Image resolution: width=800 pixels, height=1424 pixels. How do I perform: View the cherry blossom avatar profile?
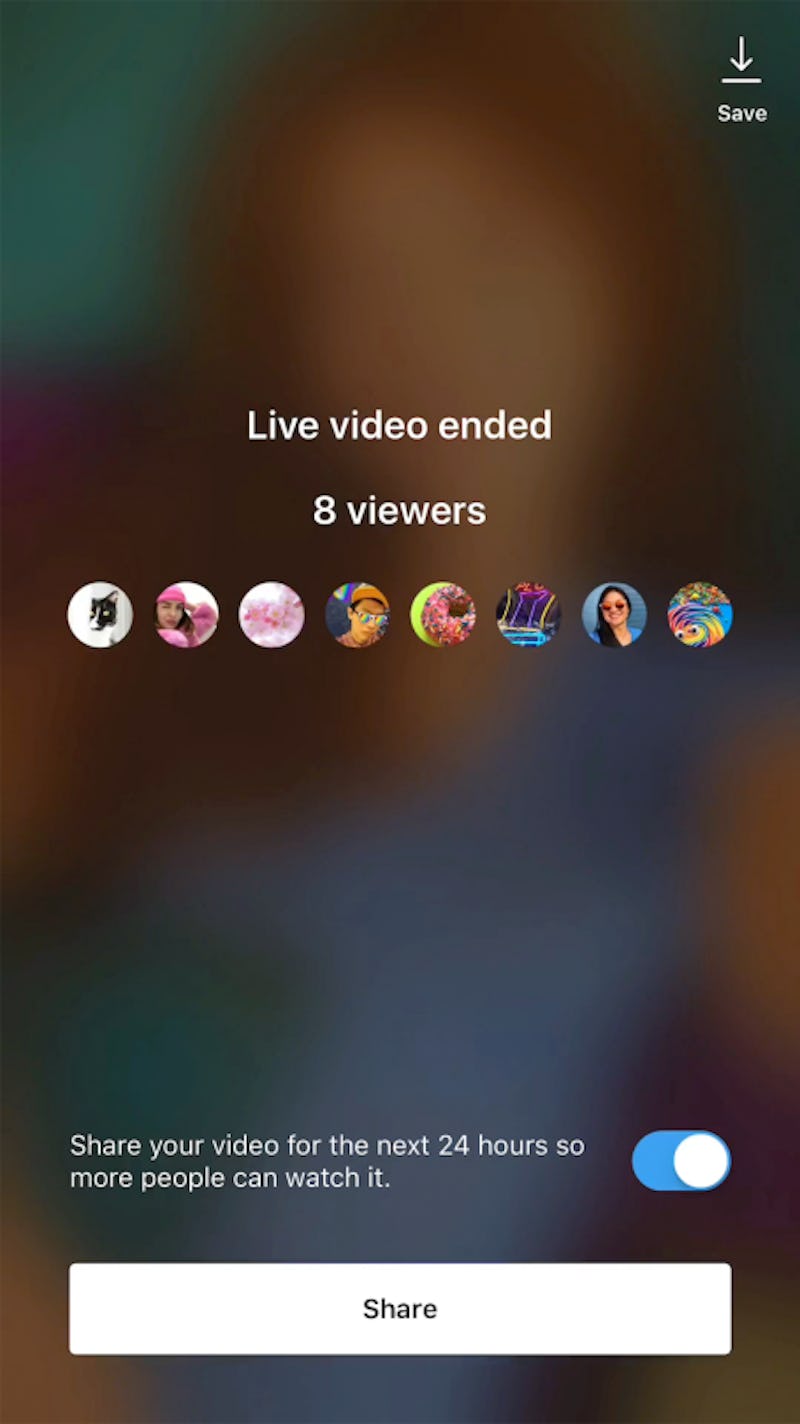click(x=271, y=615)
